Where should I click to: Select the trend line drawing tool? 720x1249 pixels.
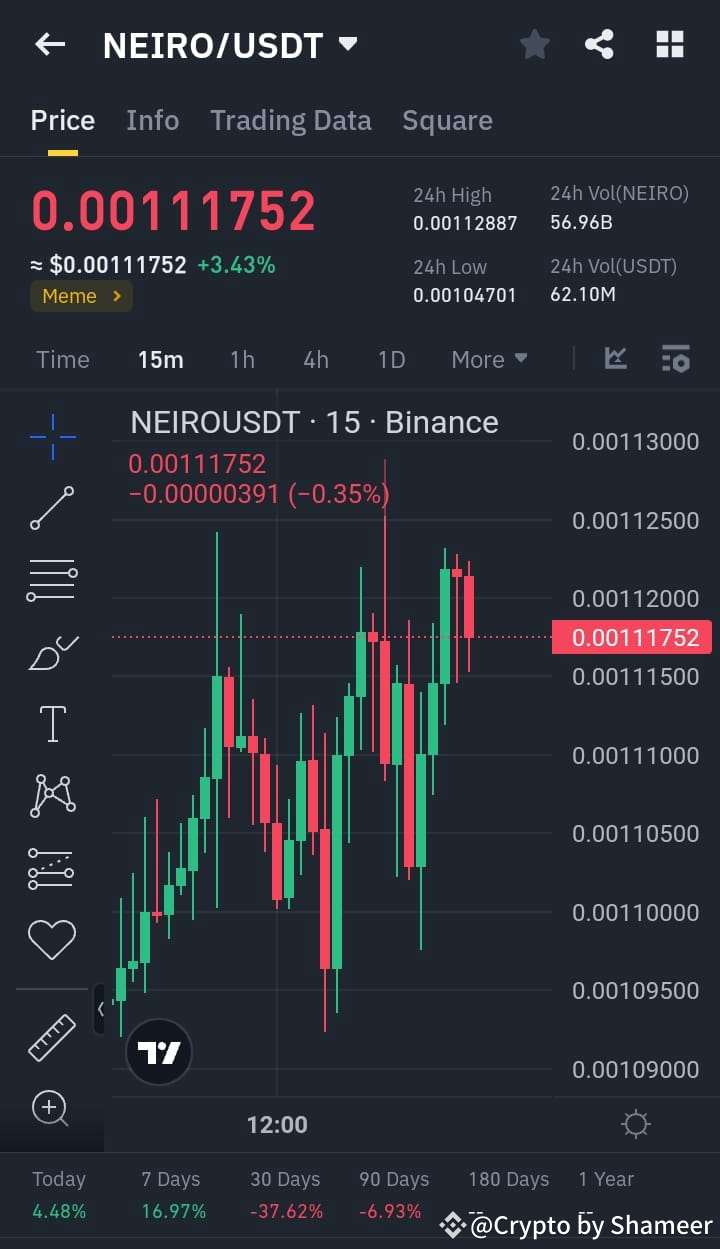pos(52,509)
